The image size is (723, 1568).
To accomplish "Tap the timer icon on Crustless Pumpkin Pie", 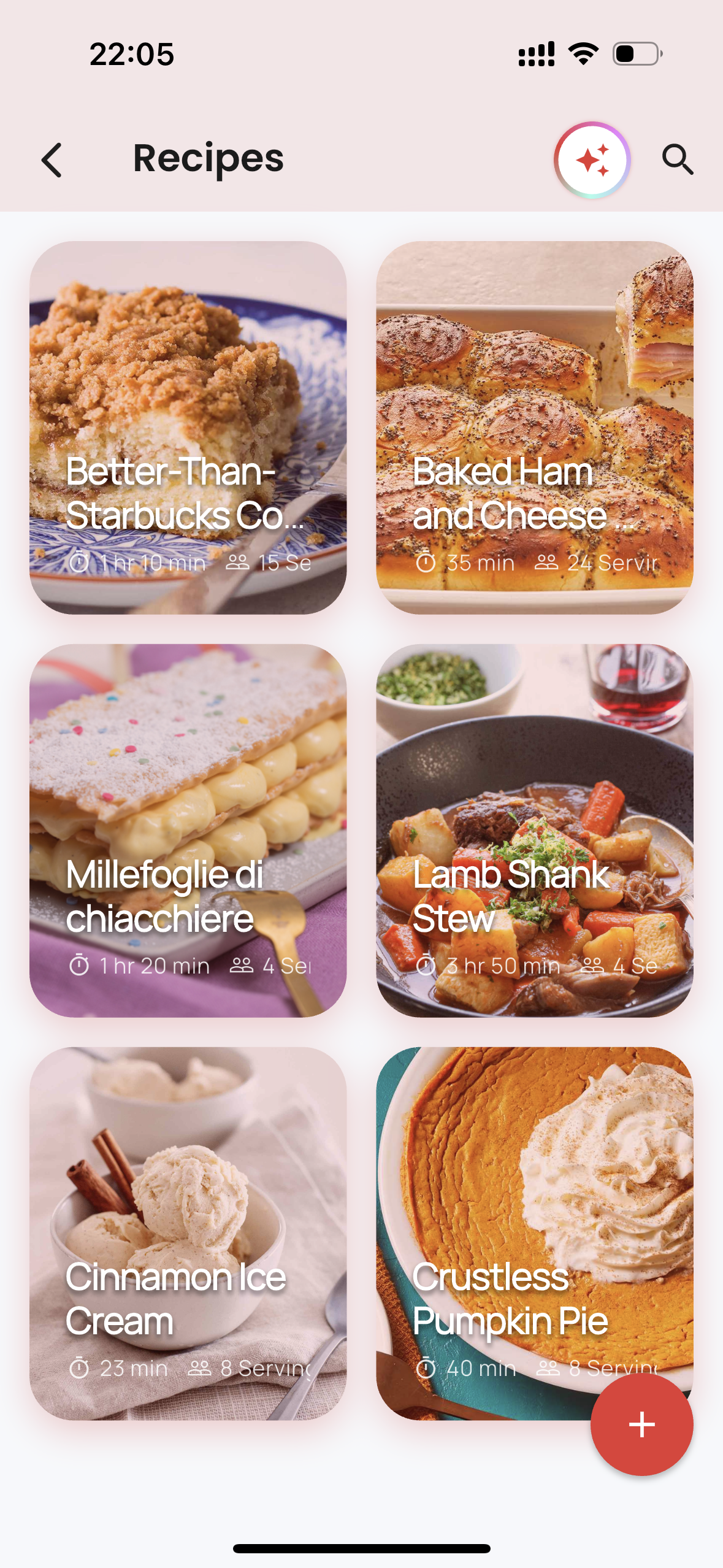I will 426,1367.
